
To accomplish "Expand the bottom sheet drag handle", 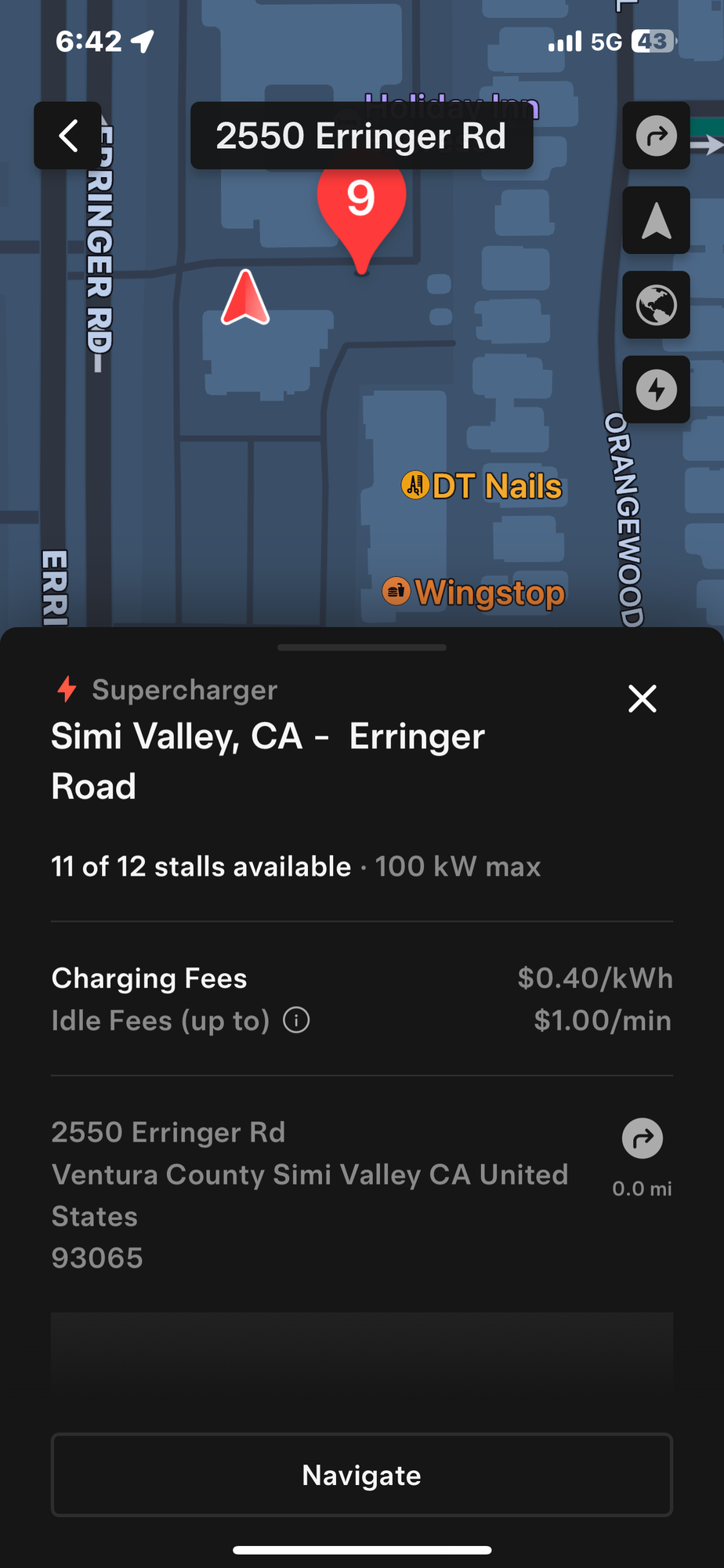I will [361, 647].
